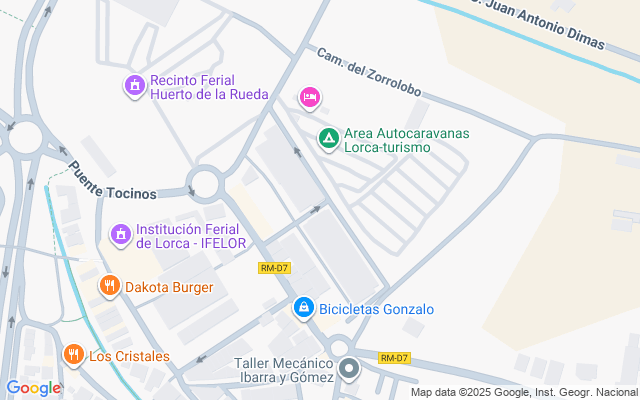
Task: Select the Dakota Burger restaurant pin
Action: pos(110,287)
